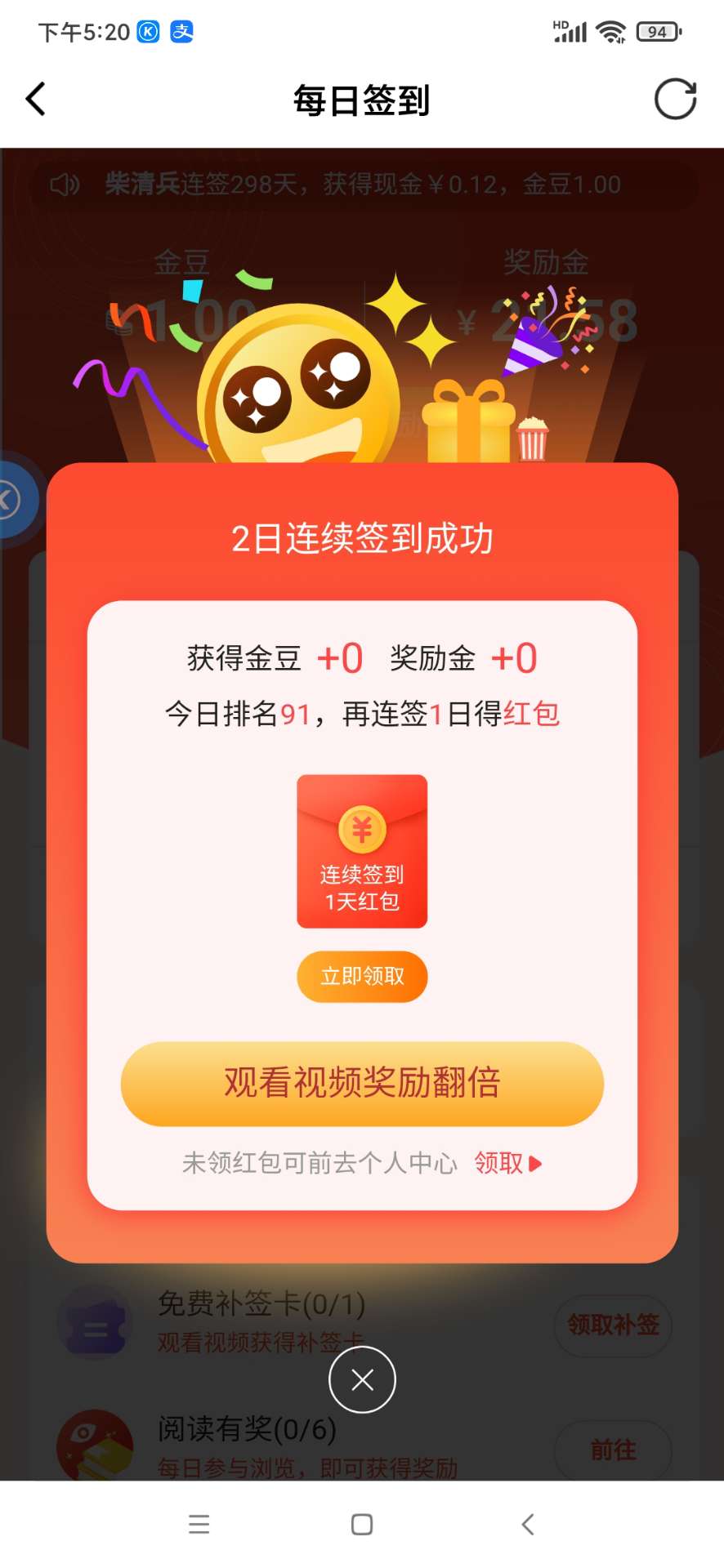Tap the system home button

coord(362,1524)
